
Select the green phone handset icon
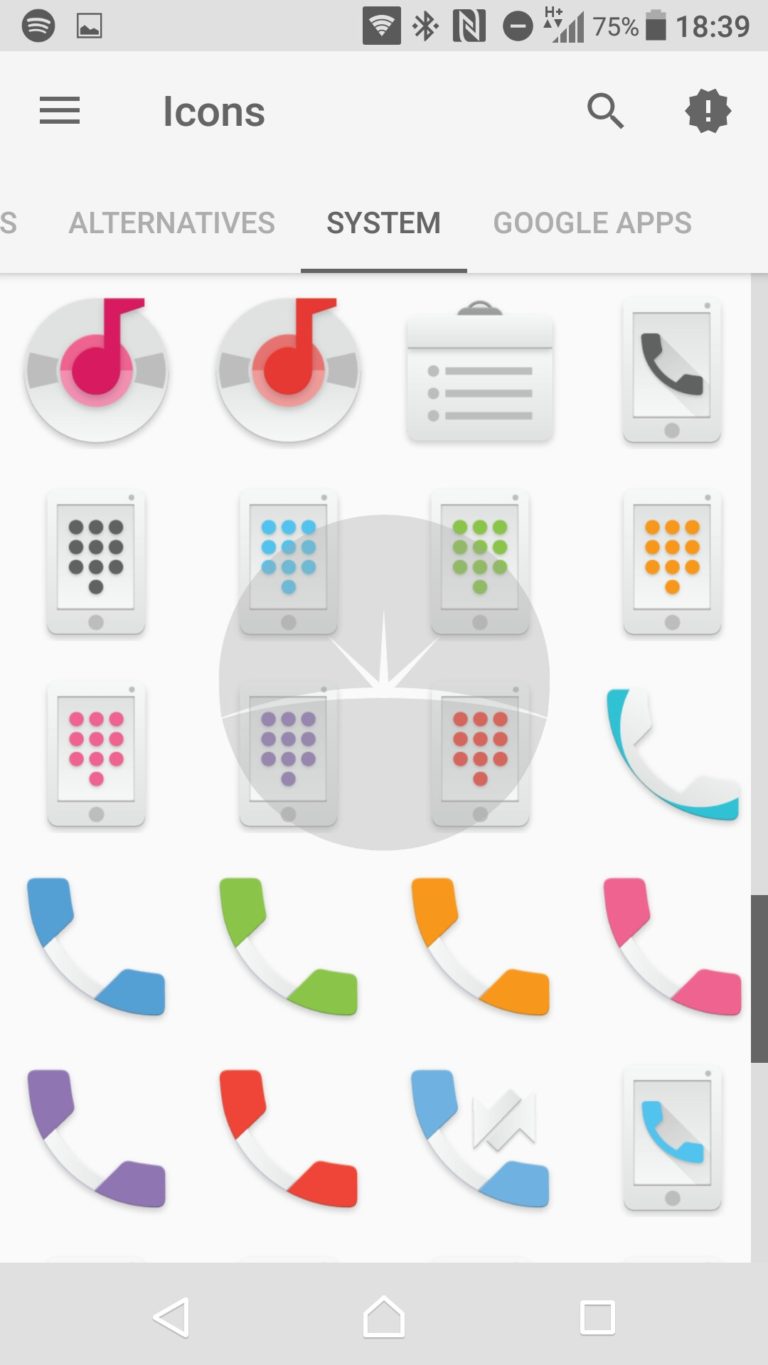[288, 946]
